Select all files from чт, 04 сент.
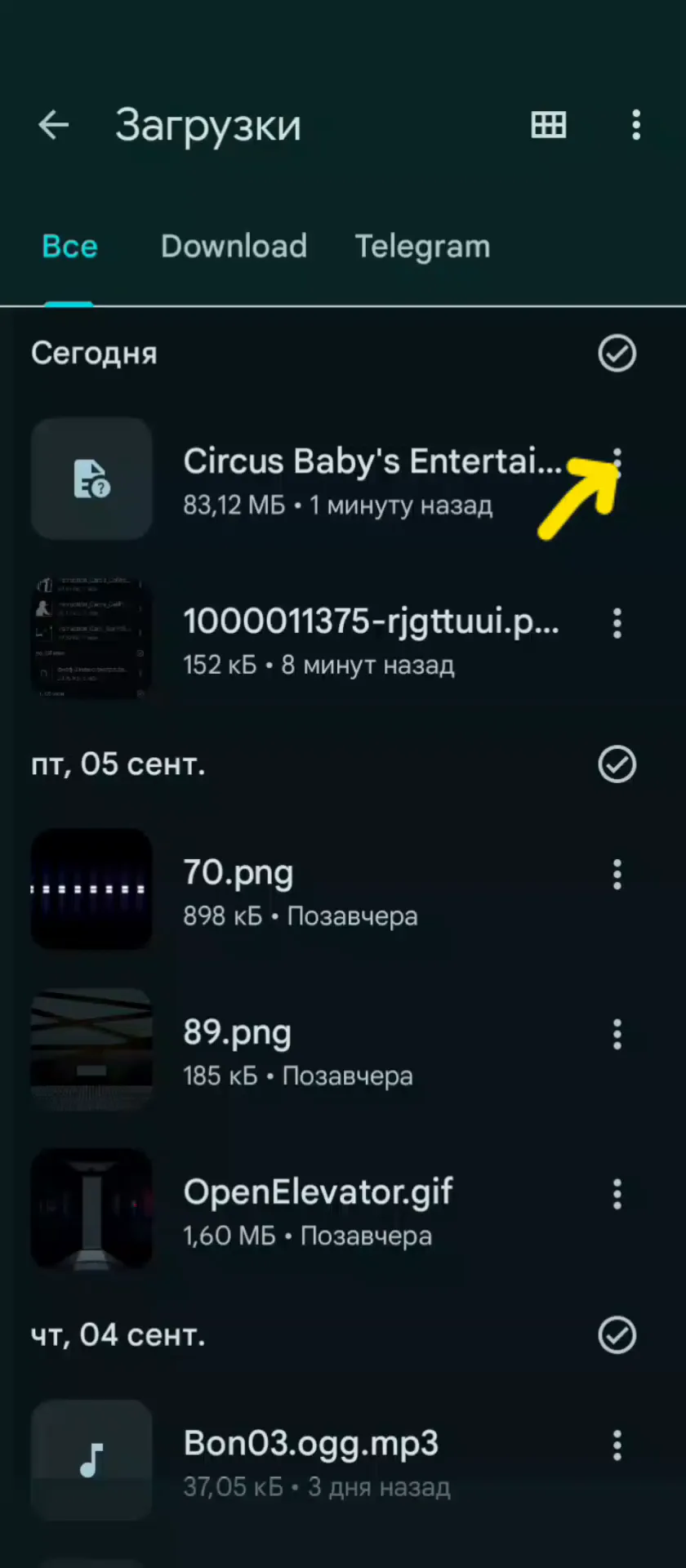 617,1335
